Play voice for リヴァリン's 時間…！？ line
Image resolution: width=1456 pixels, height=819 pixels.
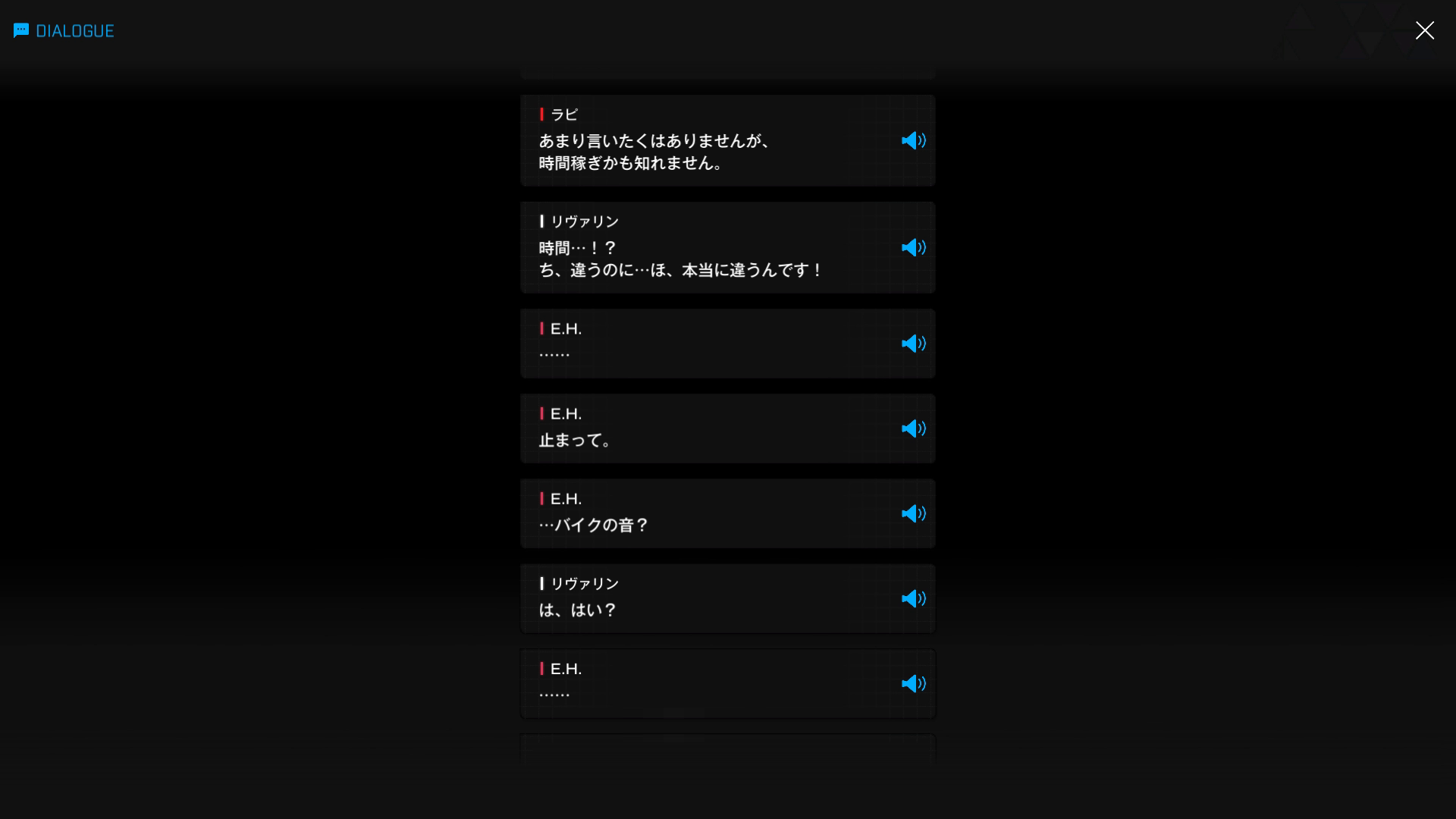(x=913, y=247)
